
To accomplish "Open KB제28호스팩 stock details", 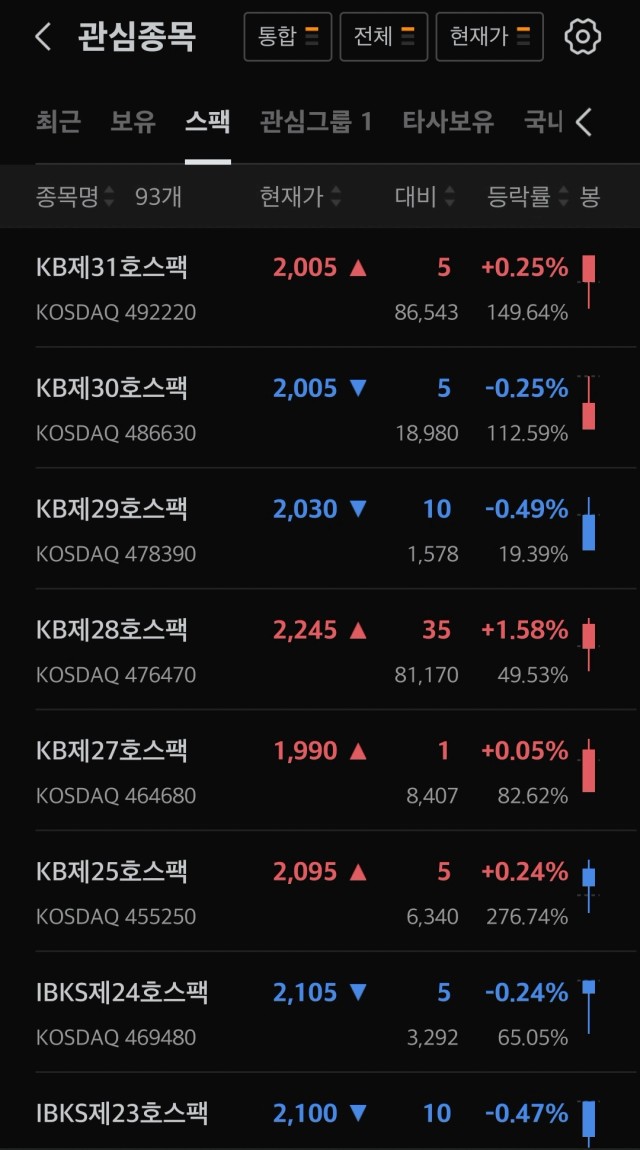I will pos(320,650).
